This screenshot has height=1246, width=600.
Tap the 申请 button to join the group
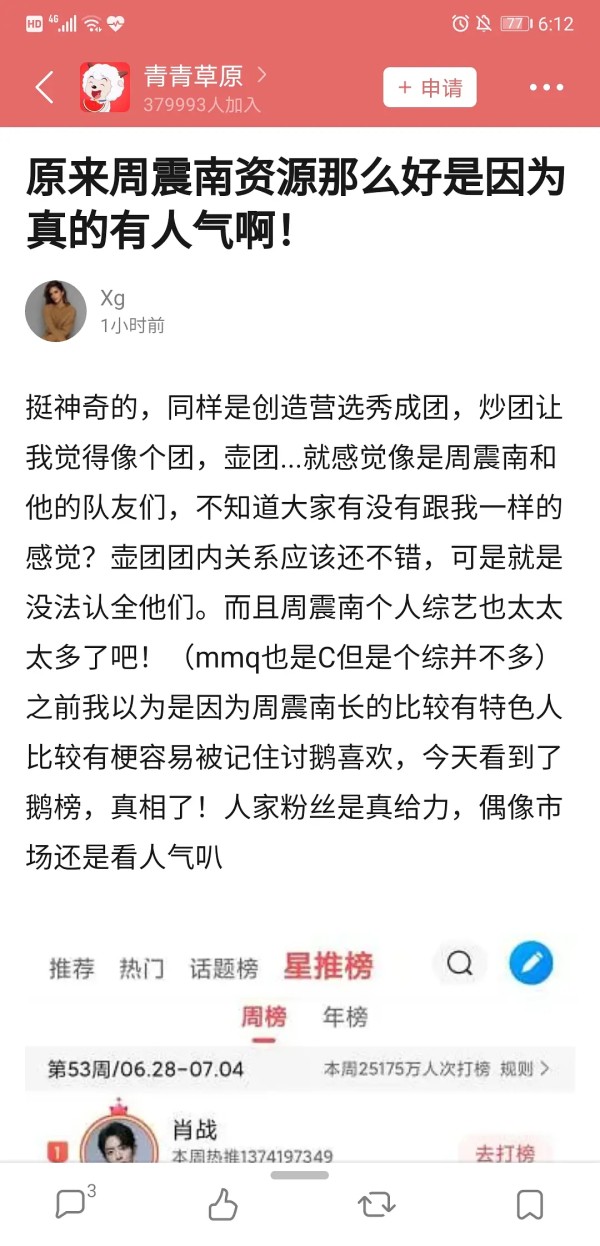click(430, 87)
